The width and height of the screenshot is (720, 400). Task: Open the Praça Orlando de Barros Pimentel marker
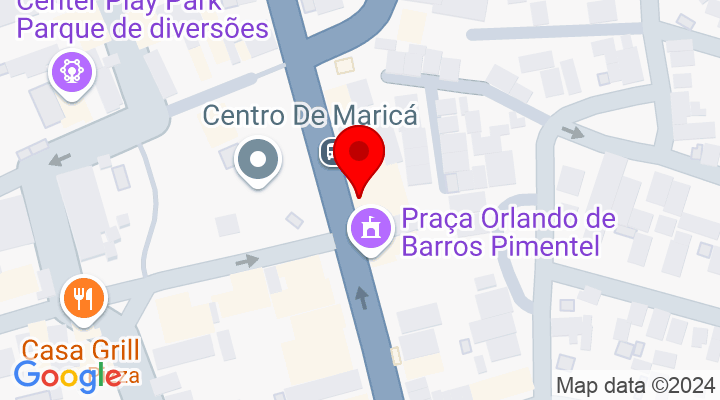point(371,229)
